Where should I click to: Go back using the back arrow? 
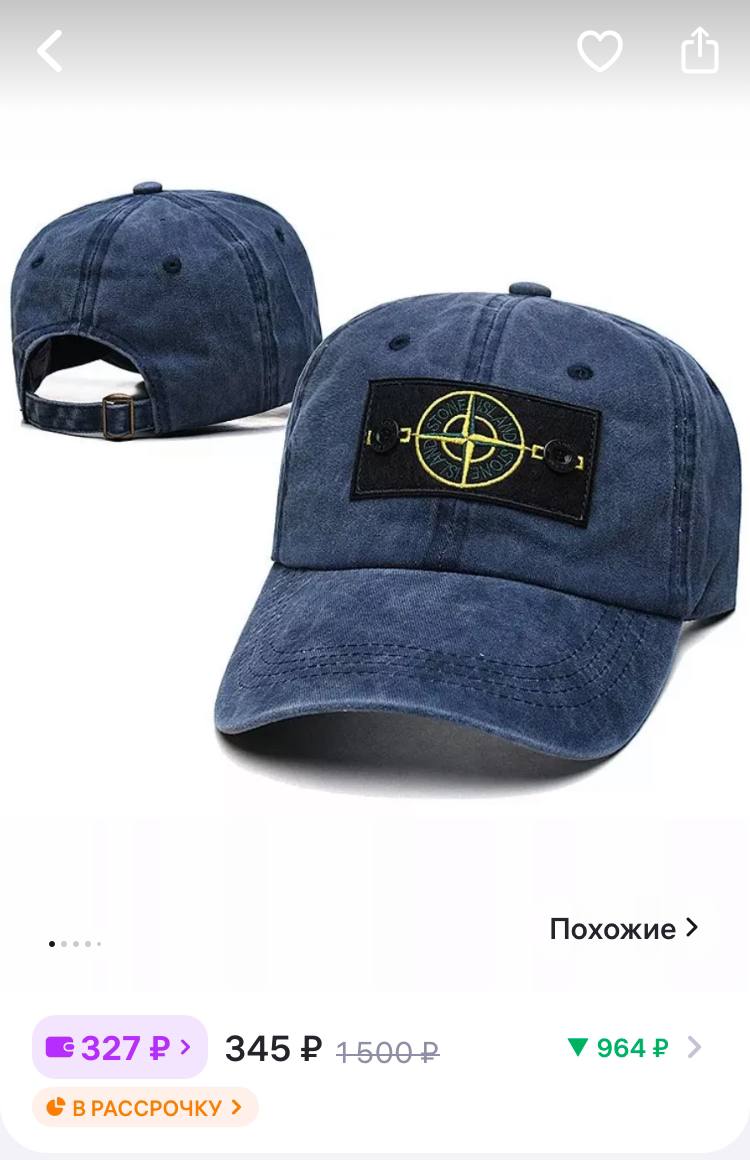click(50, 51)
